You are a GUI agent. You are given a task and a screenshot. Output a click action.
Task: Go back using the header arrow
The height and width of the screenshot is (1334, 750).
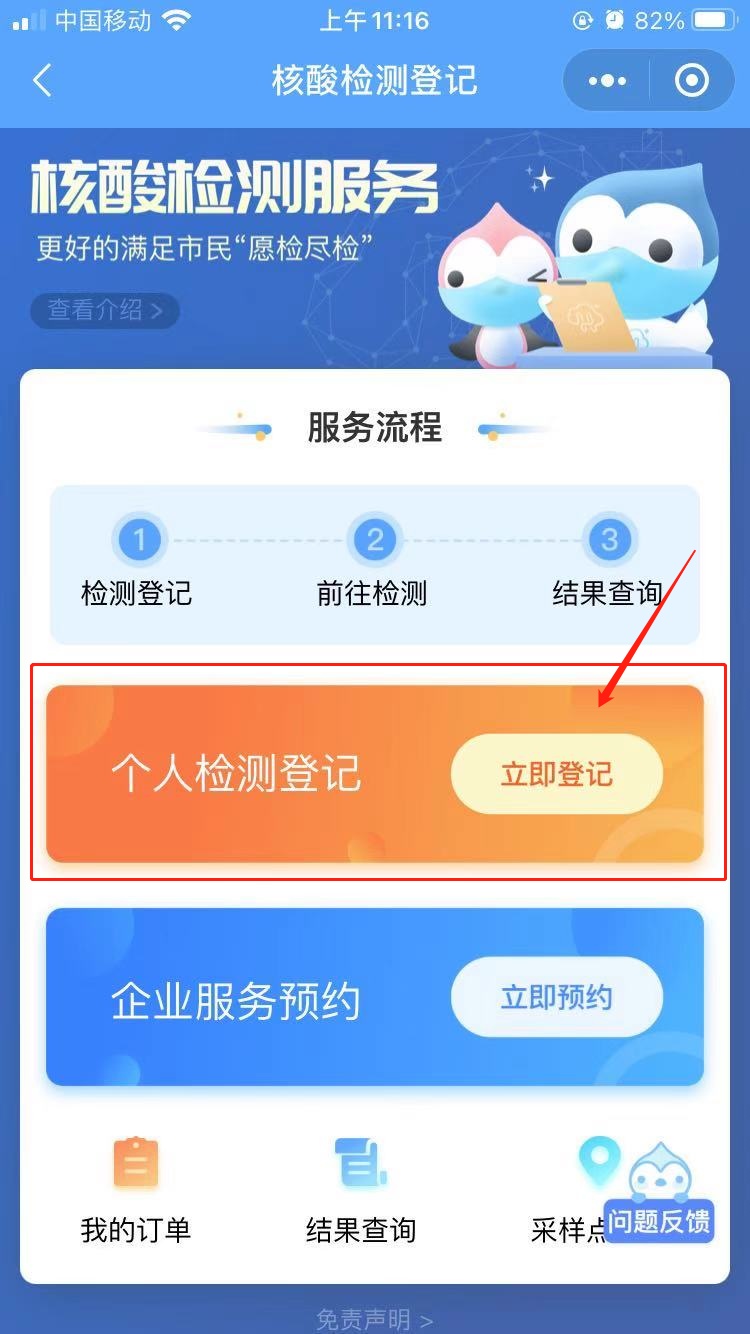coord(42,80)
